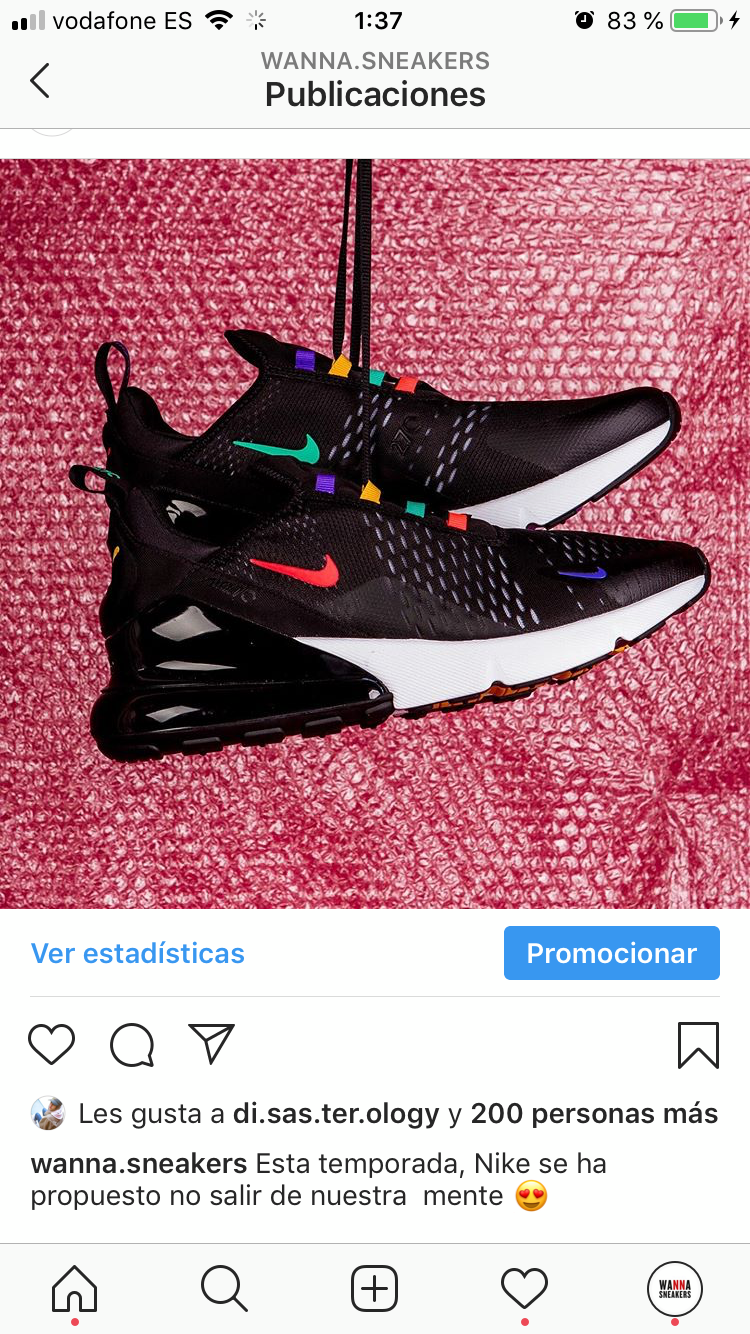Open comments on the sneakers post
The image size is (750, 1334).
[132, 1046]
